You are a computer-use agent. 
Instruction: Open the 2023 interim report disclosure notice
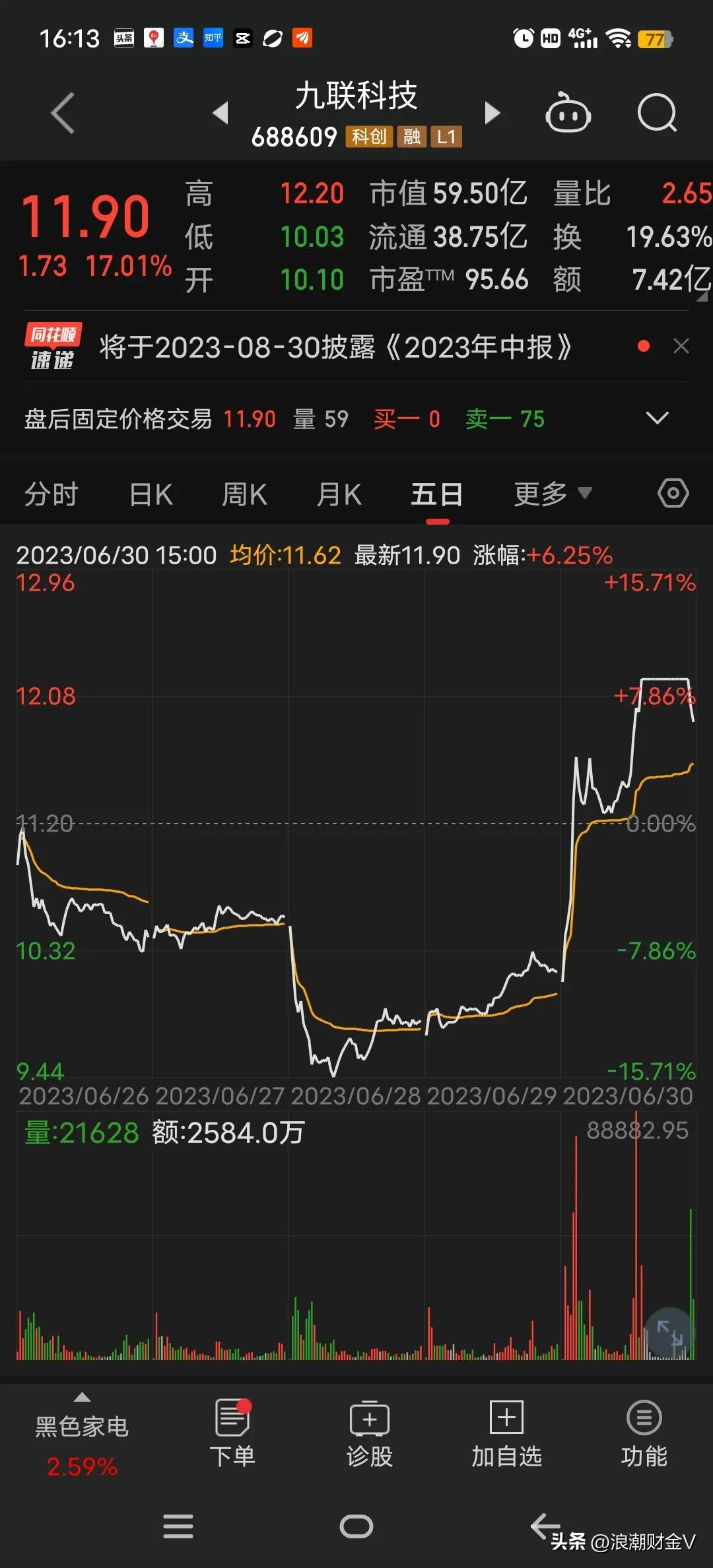335,347
